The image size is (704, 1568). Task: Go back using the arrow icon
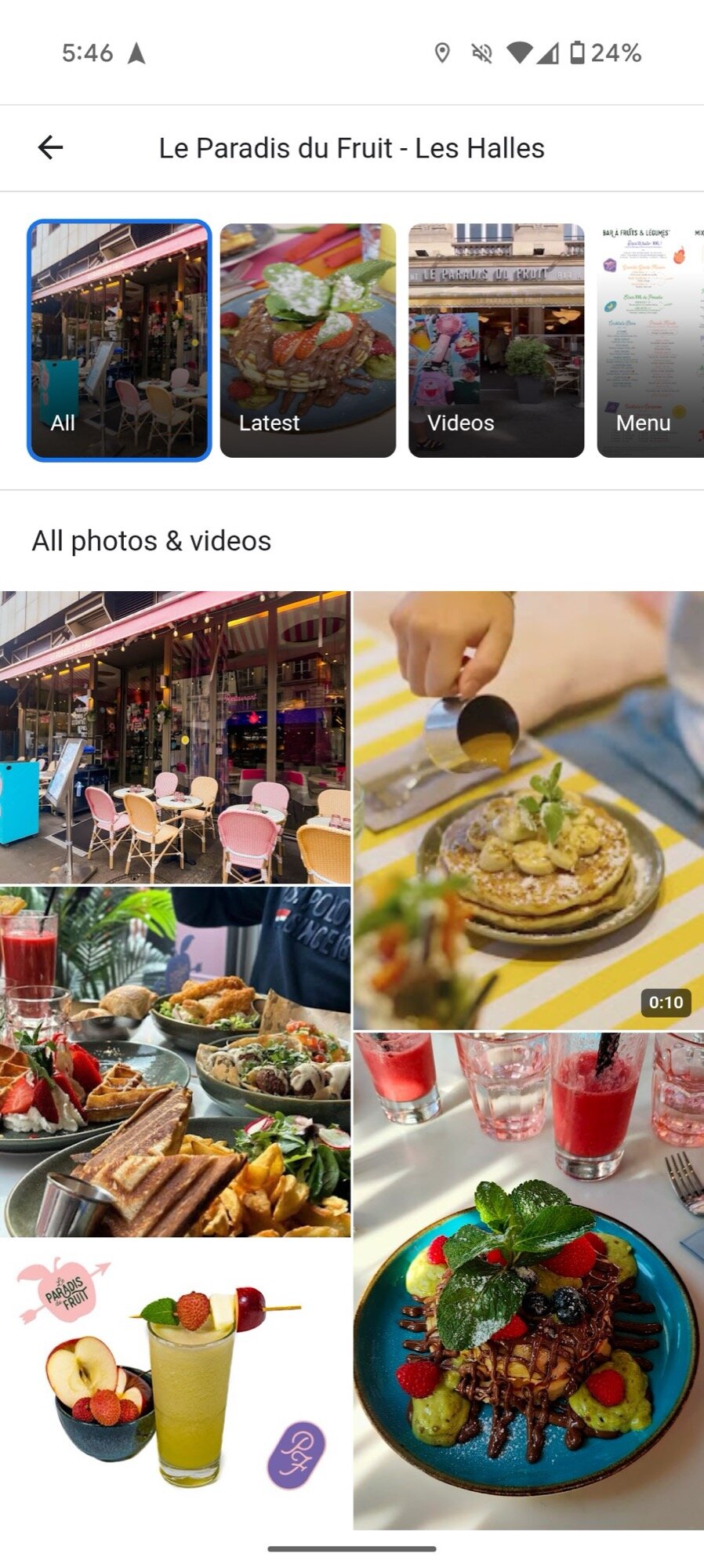[50, 147]
